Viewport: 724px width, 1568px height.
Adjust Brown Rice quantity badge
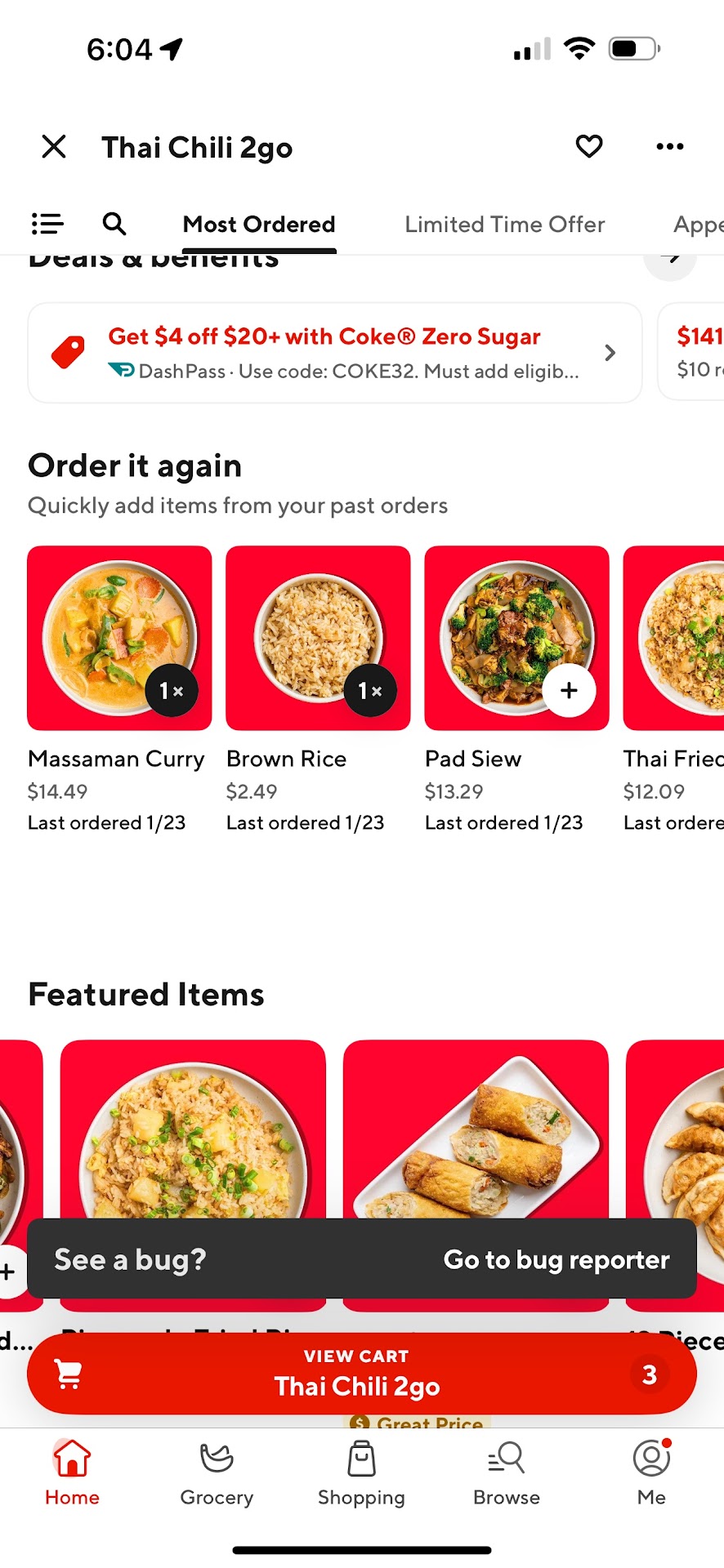[370, 691]
